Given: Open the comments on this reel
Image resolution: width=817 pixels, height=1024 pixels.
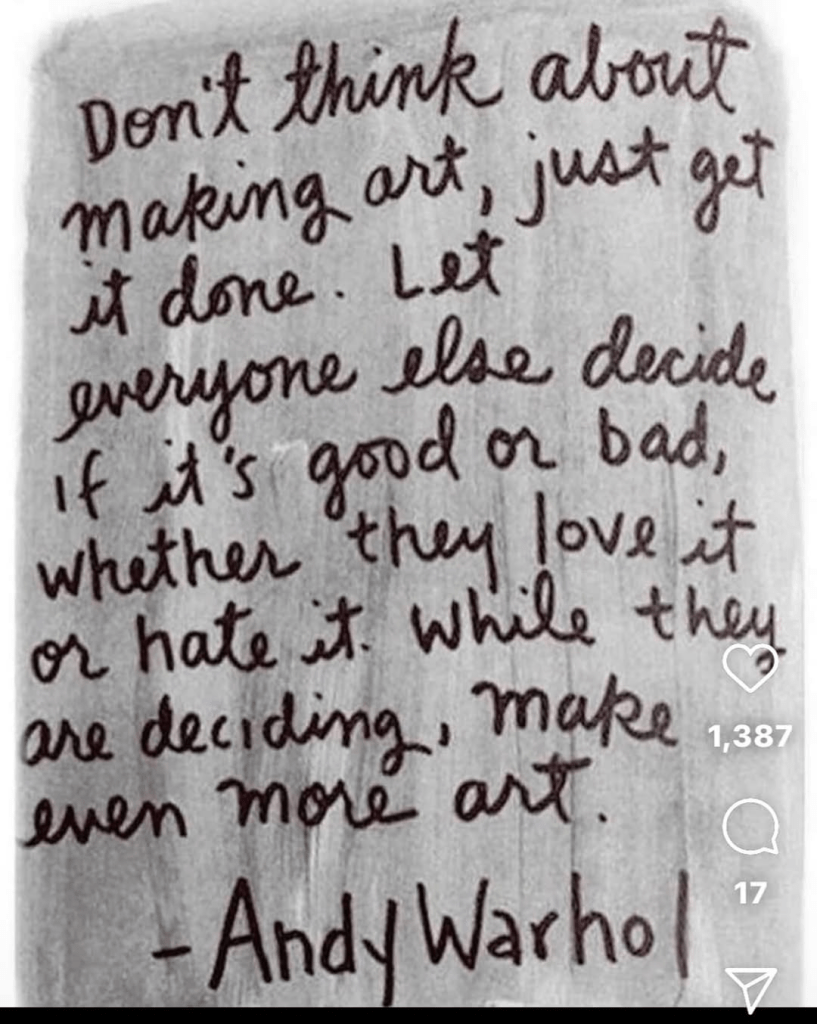Looking at the screenshot, I should click(x=750, y=830).
